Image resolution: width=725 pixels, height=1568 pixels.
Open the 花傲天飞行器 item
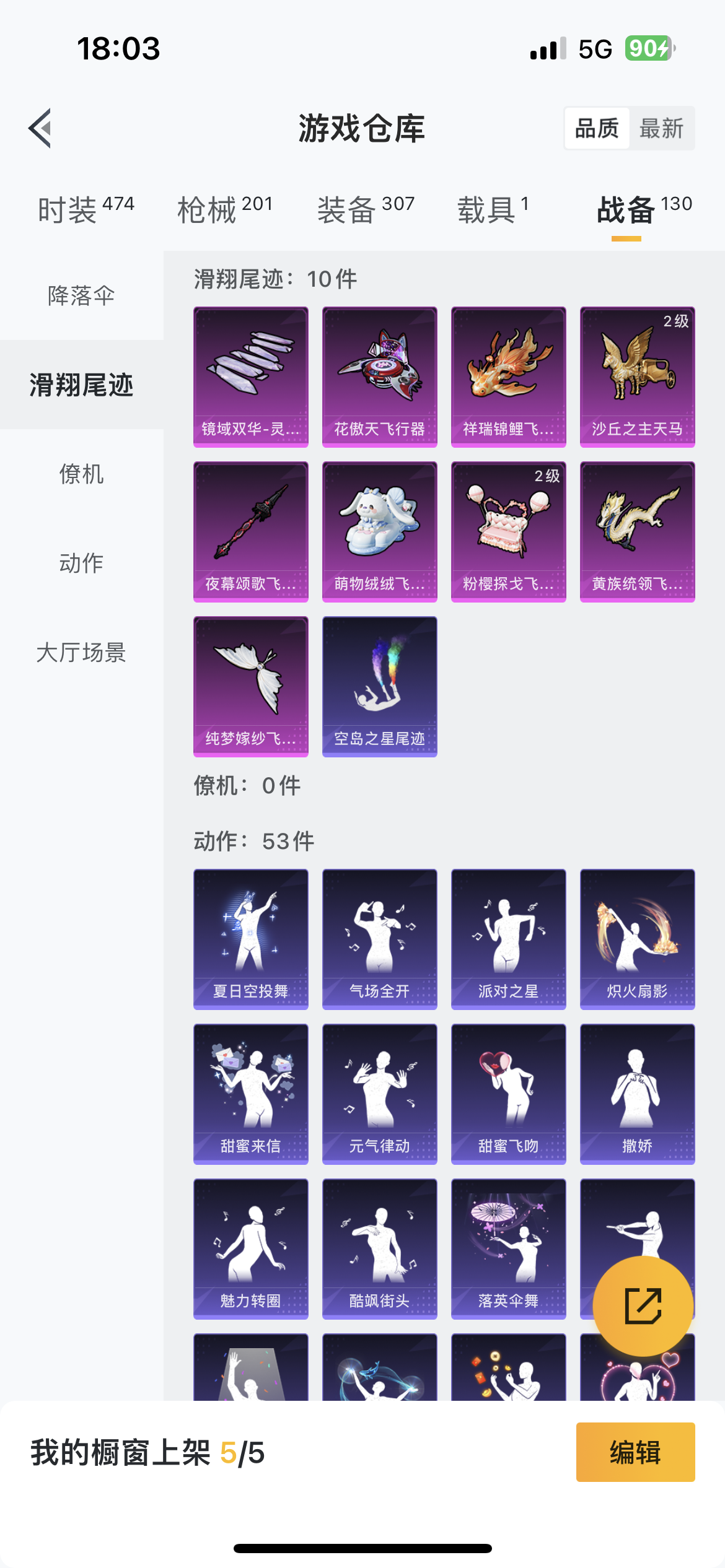click(x=380, y=377)
